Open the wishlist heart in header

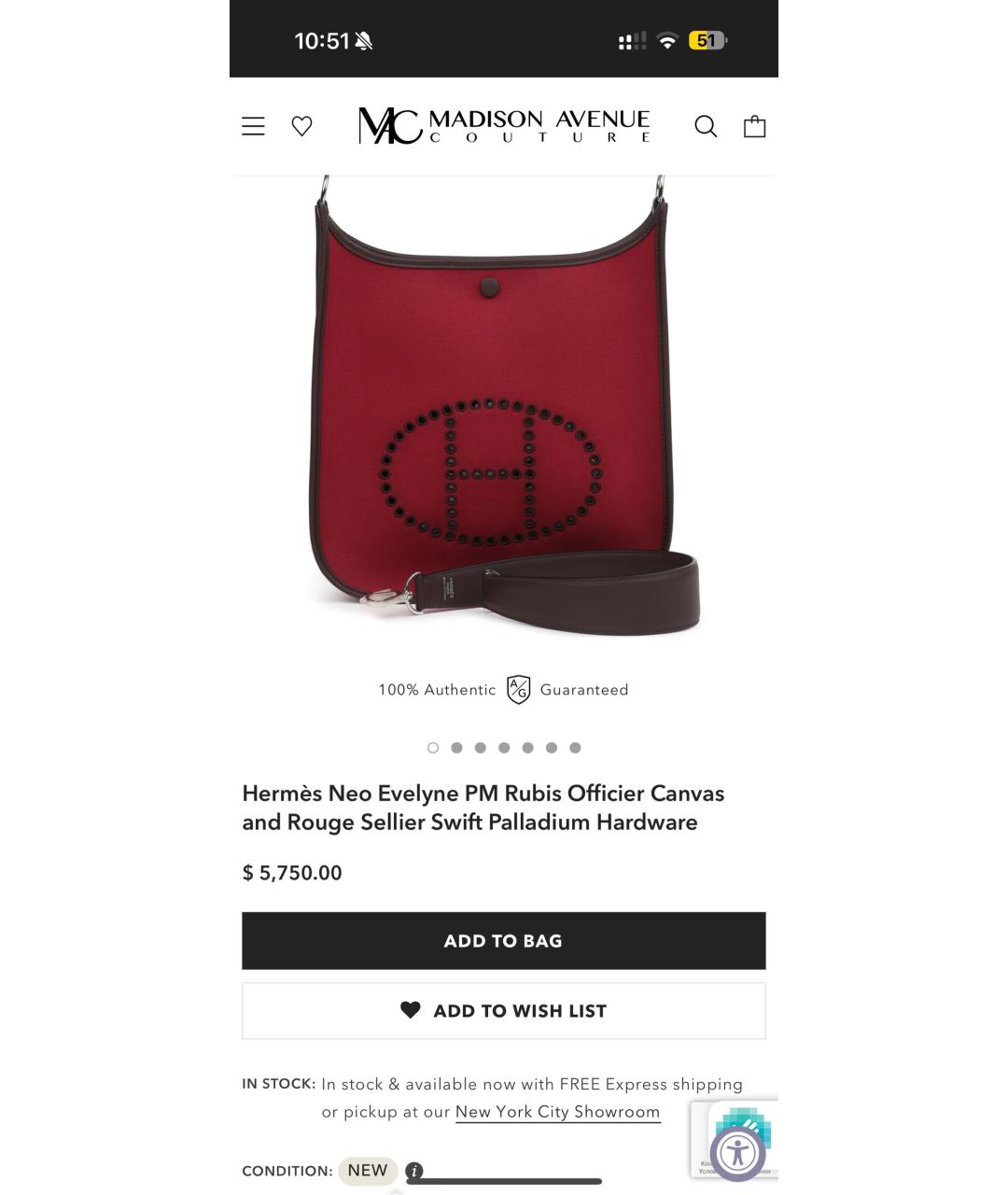pos(301,126)
